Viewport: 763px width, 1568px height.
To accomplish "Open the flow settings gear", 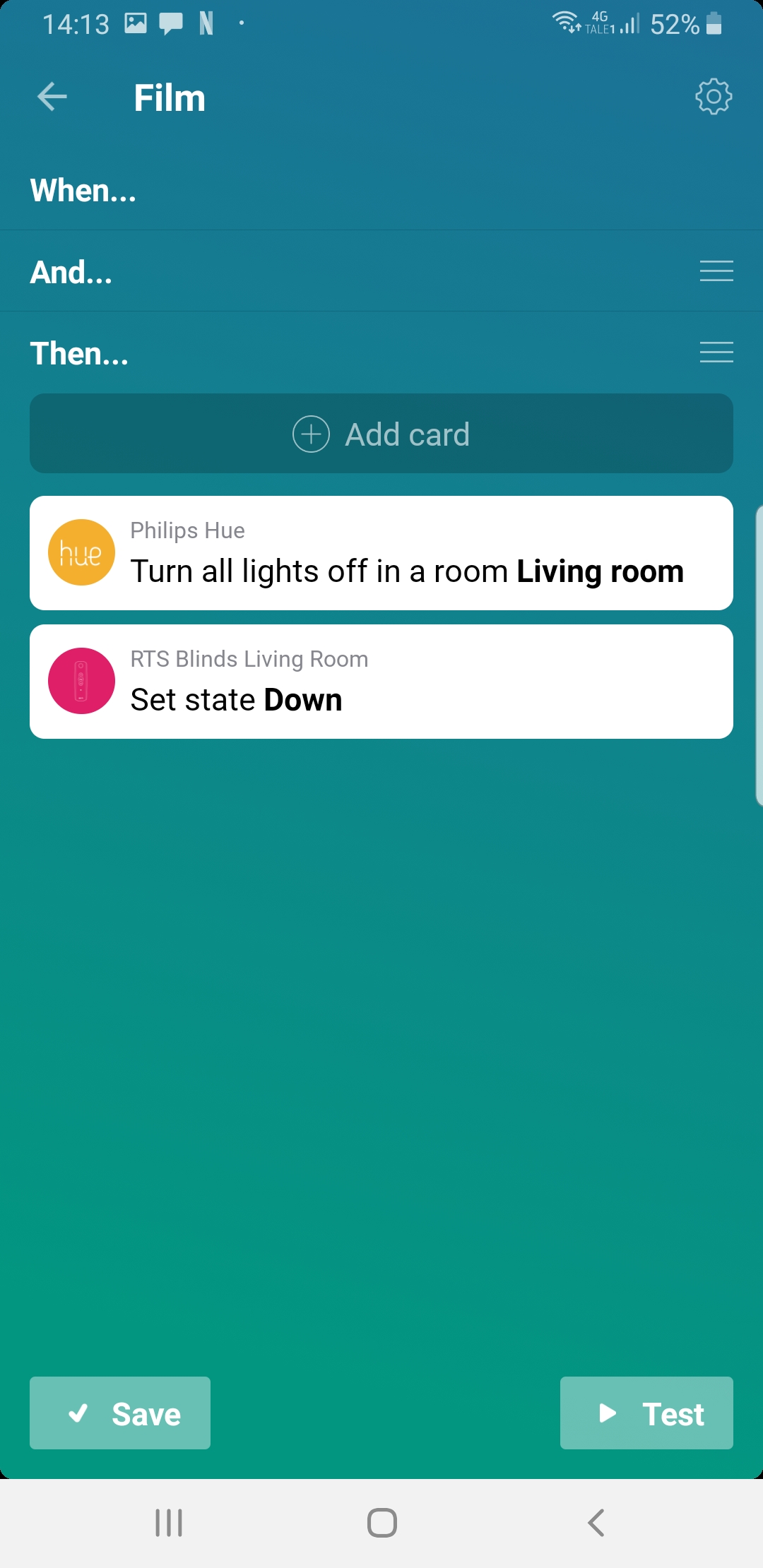I will tap(714, 97).
